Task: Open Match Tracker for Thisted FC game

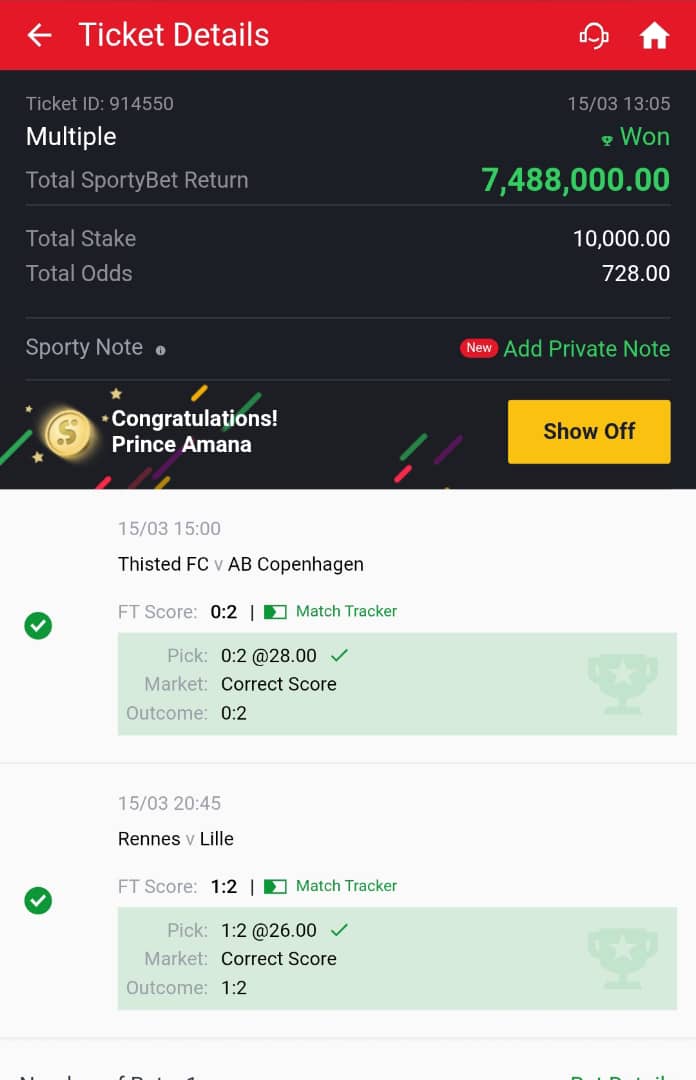Action: point(331,611)
